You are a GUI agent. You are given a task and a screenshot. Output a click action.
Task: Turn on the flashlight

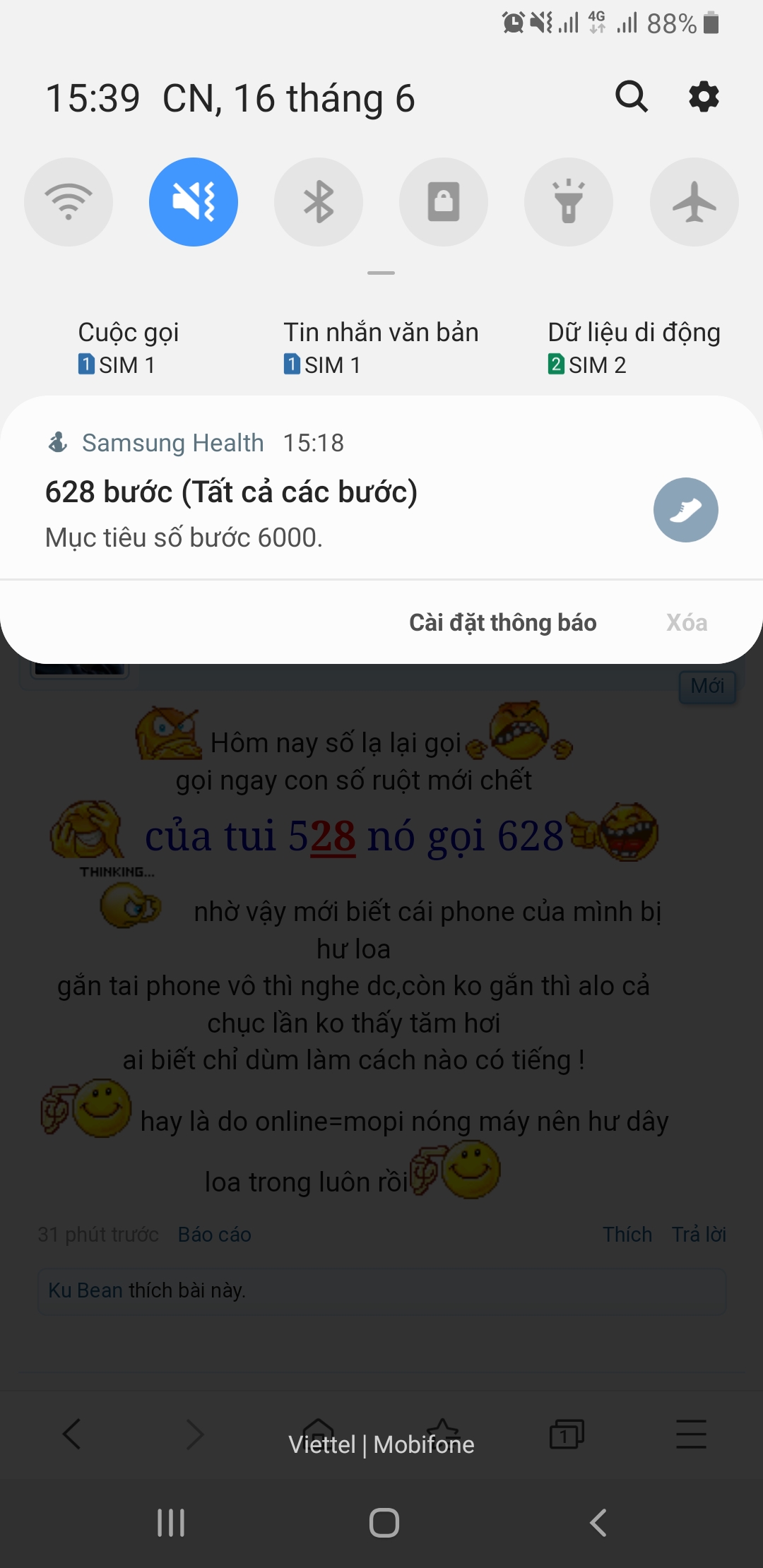tap(569, 202)
